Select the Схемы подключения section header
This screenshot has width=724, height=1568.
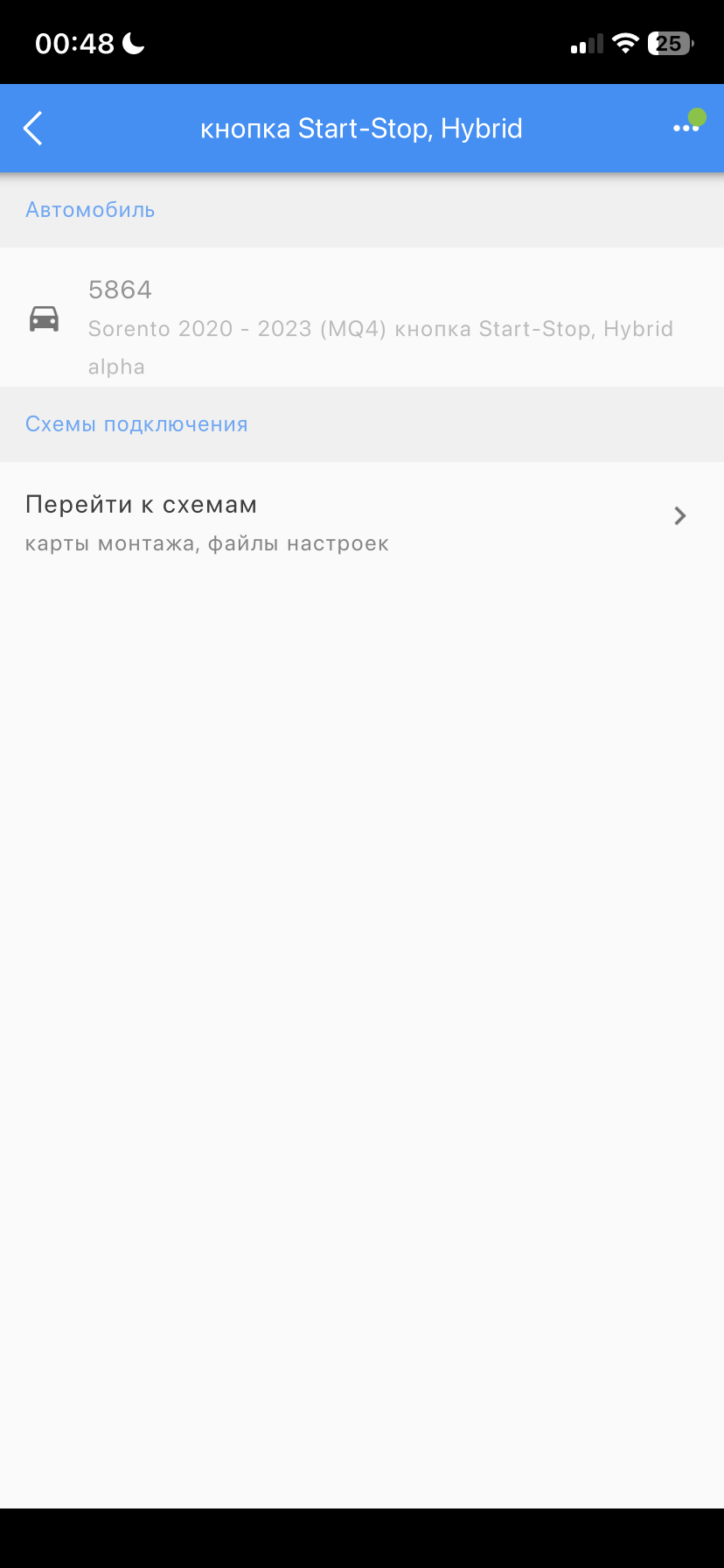click(137, 423)
